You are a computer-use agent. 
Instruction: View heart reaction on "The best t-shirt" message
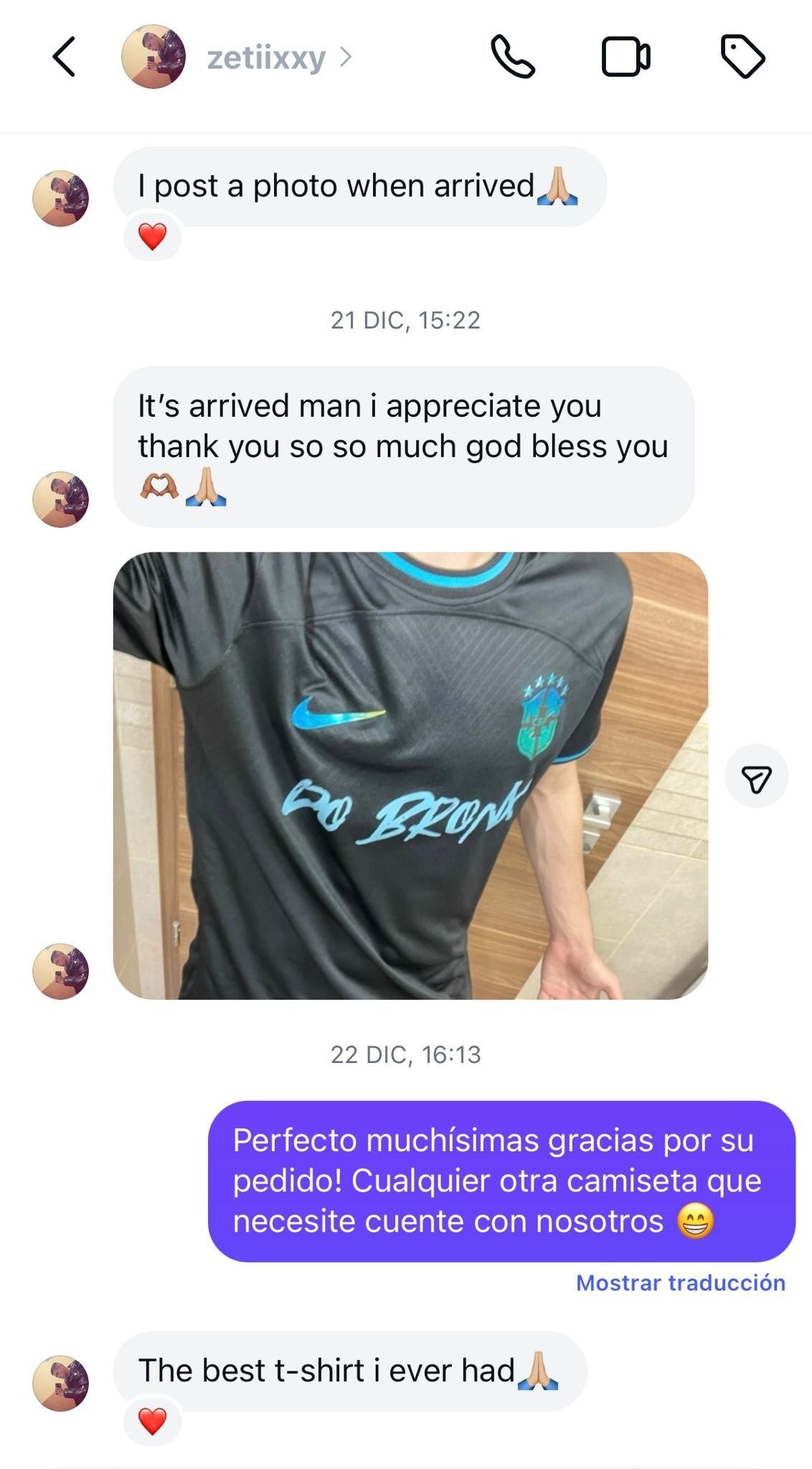(152, 1421)
